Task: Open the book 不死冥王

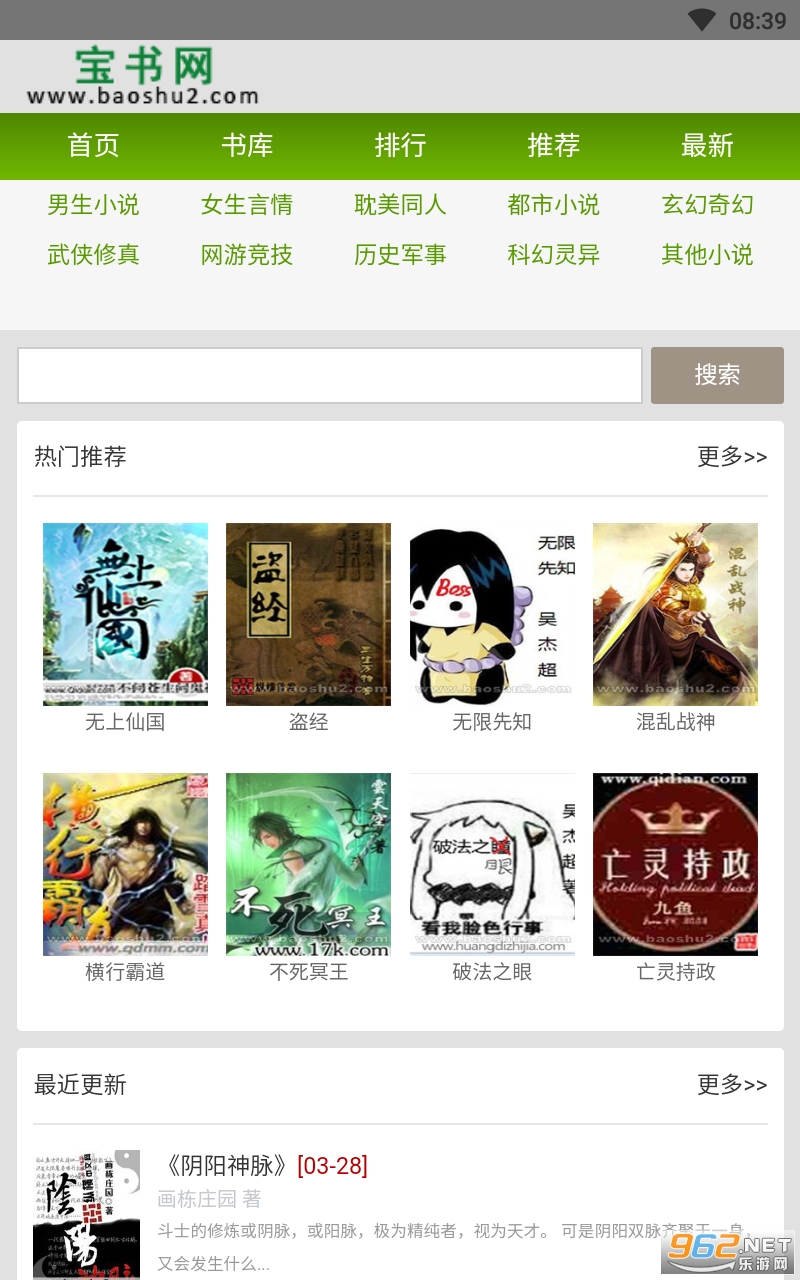Action: point(308,877)
